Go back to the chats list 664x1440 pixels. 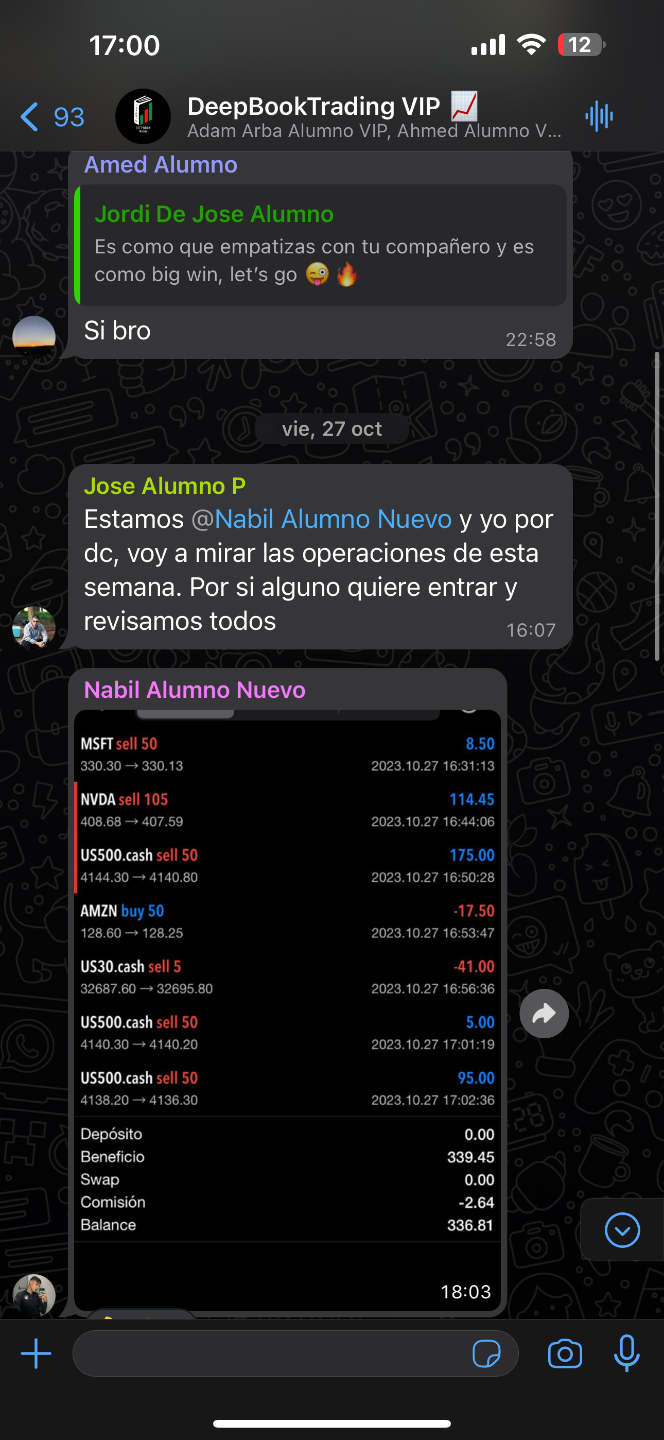point(50,118)
